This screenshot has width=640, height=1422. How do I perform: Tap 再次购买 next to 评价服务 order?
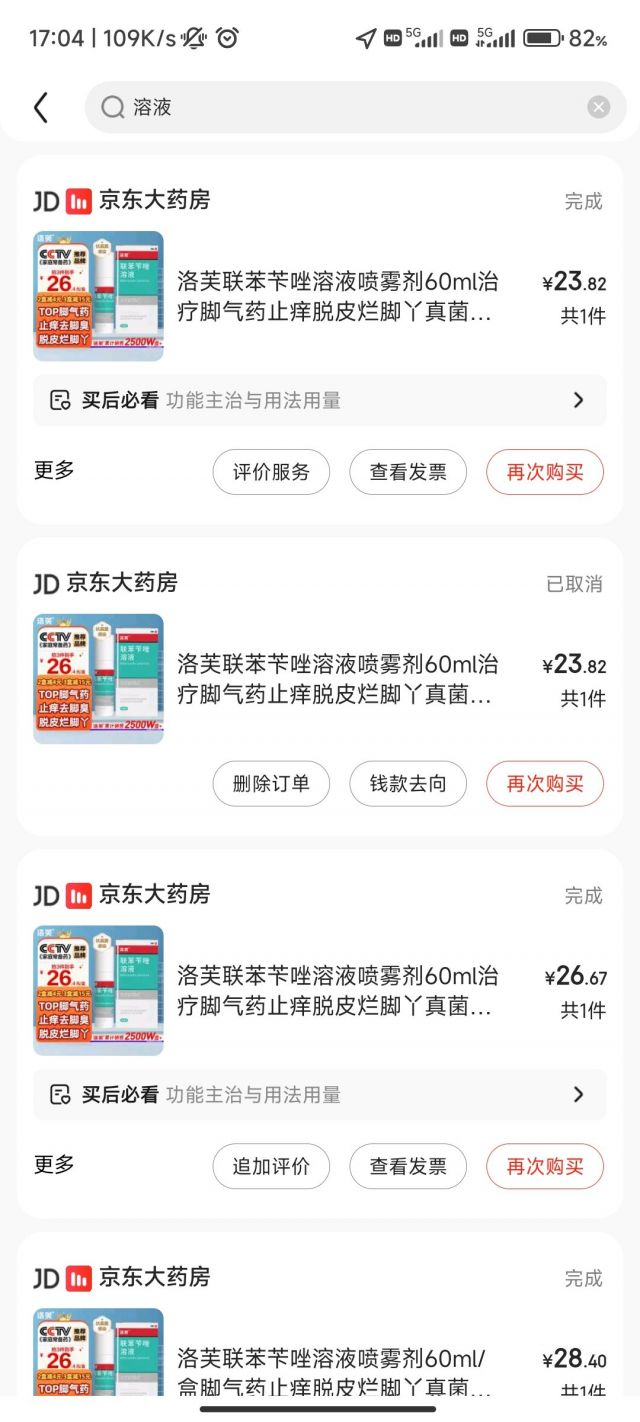pyautogui.click(x=545, y=472)
